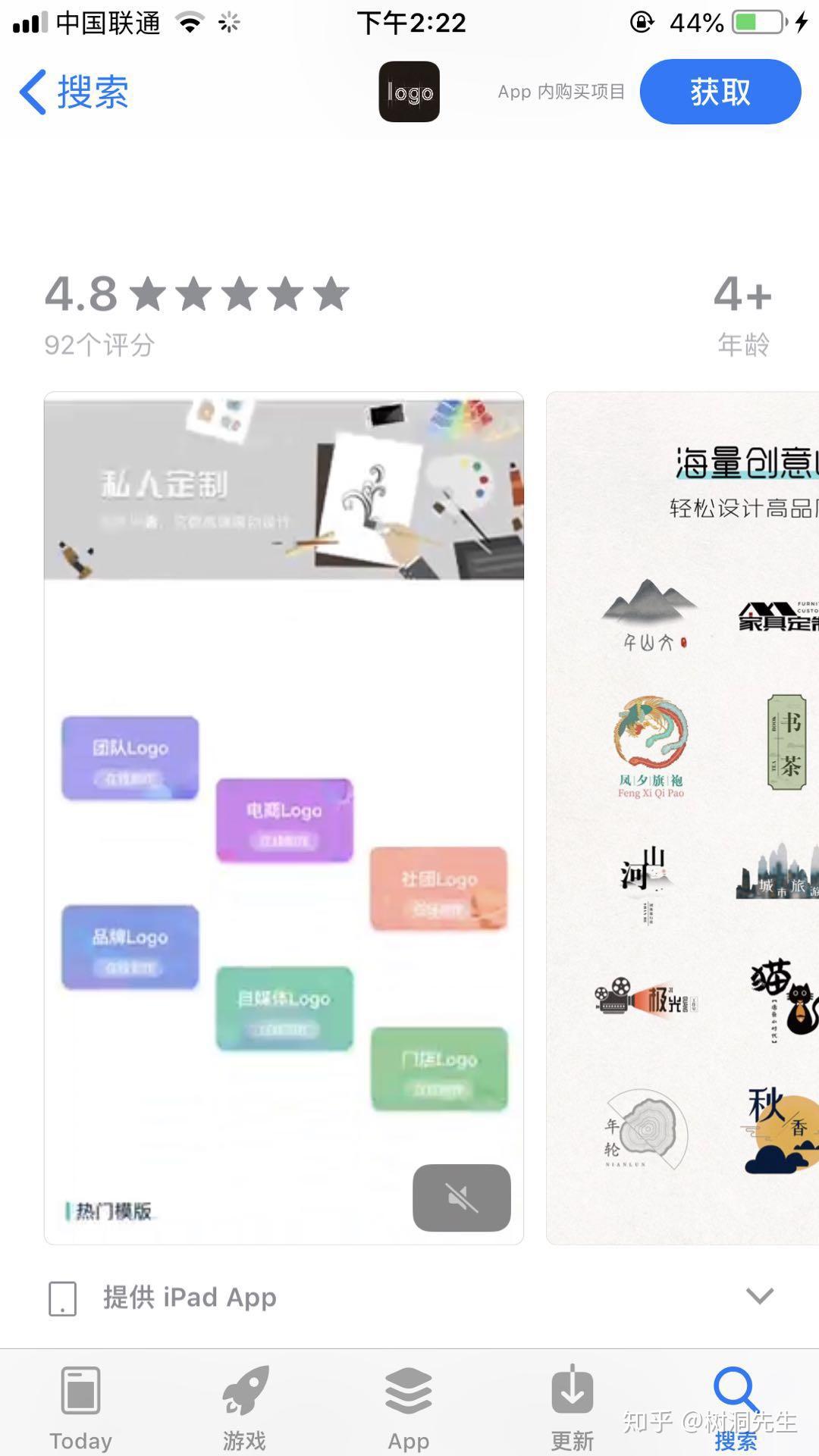
Task: Go back to 搜索 results
Action: point(74,92)
